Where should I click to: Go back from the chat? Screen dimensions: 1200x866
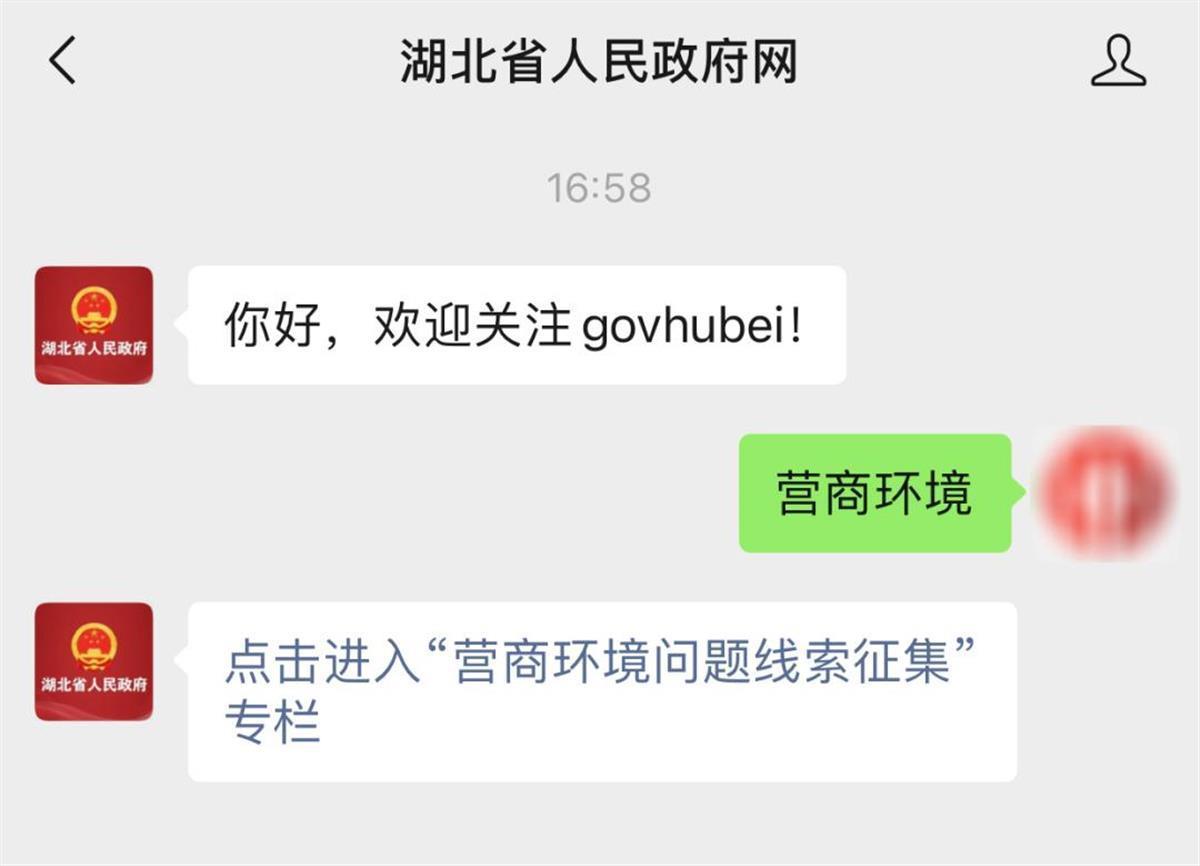62,60
